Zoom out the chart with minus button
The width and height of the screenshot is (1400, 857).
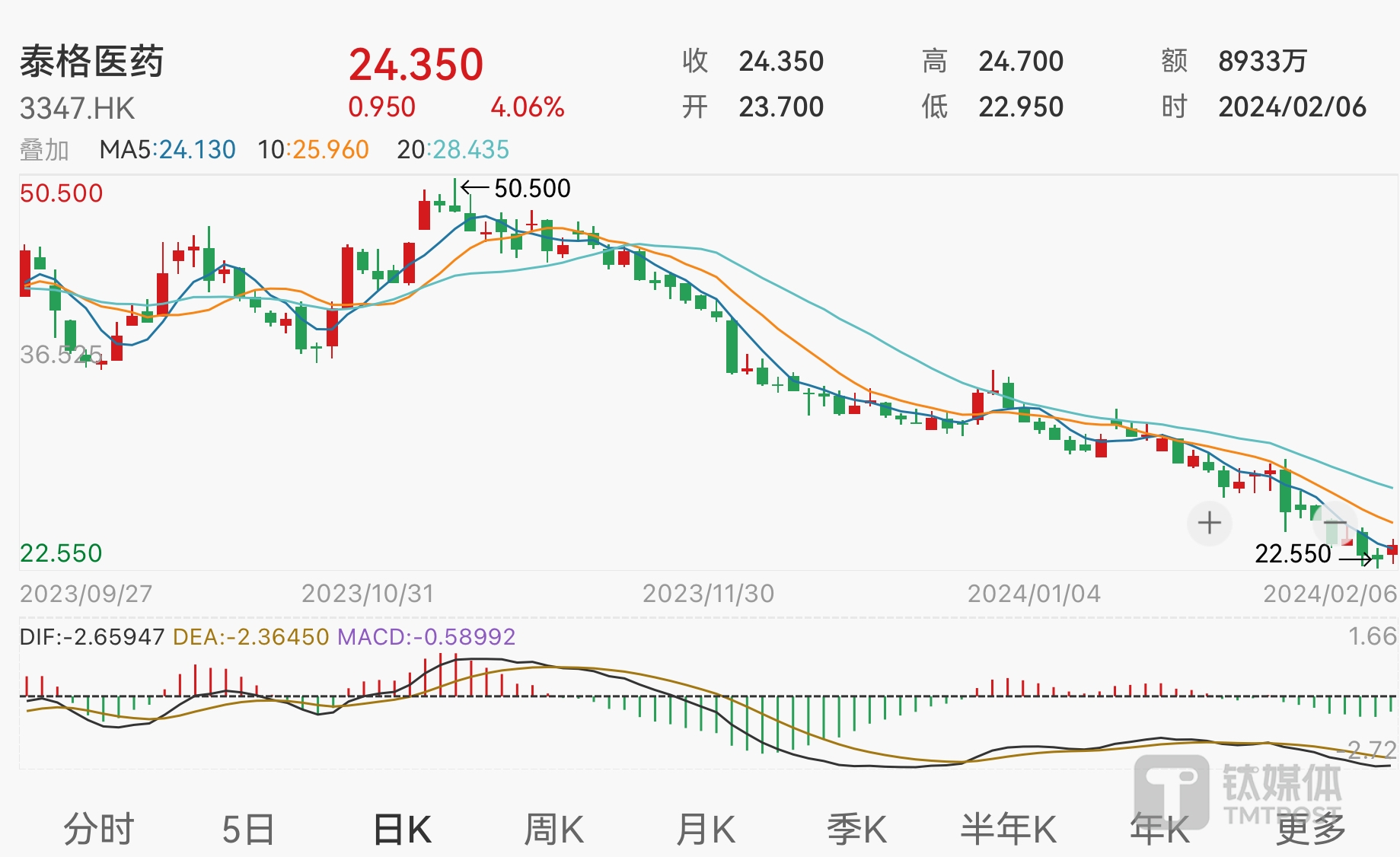tap(1335, 524)
